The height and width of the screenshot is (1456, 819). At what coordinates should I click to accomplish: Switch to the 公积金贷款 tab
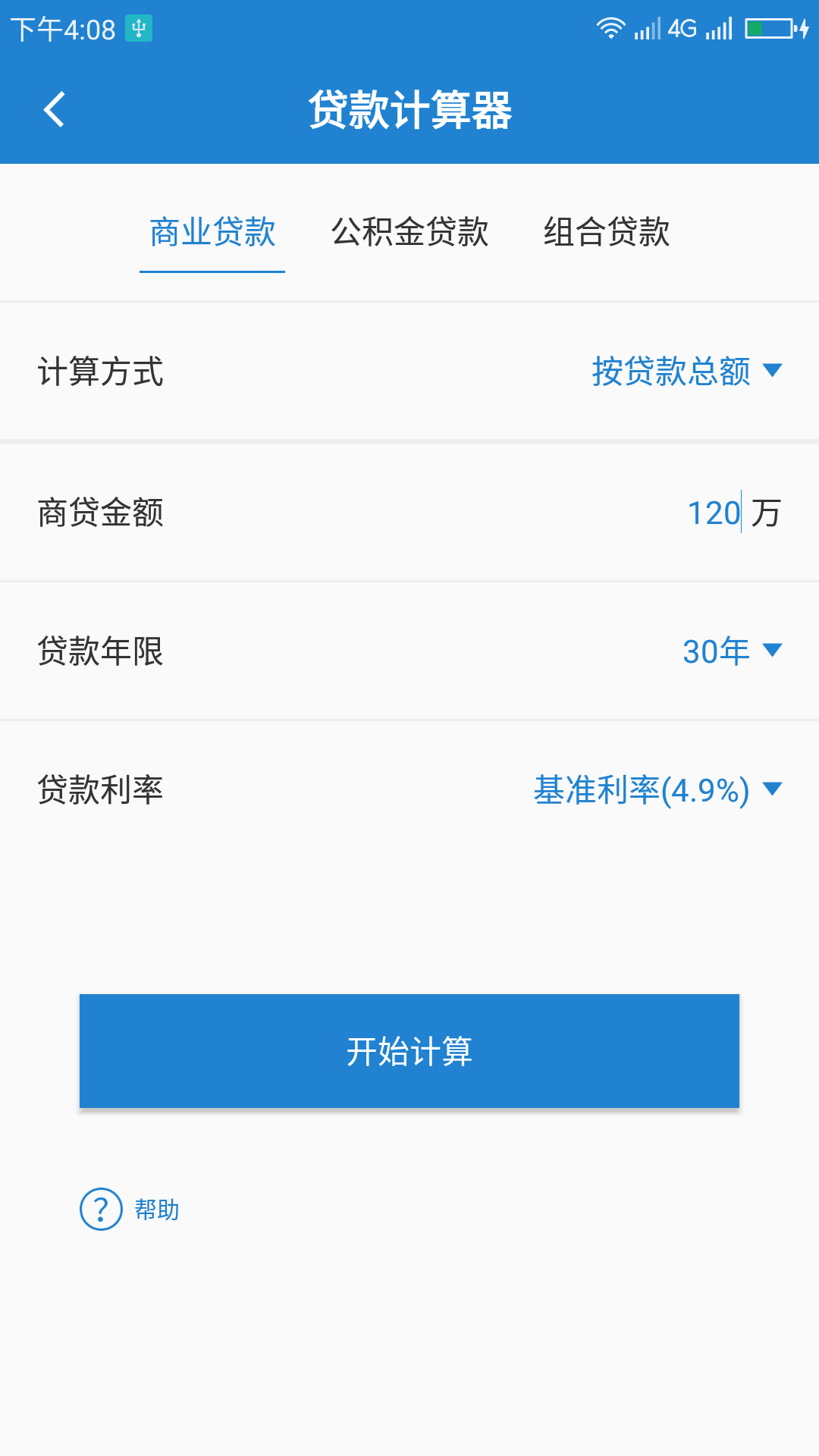[410, 234]
